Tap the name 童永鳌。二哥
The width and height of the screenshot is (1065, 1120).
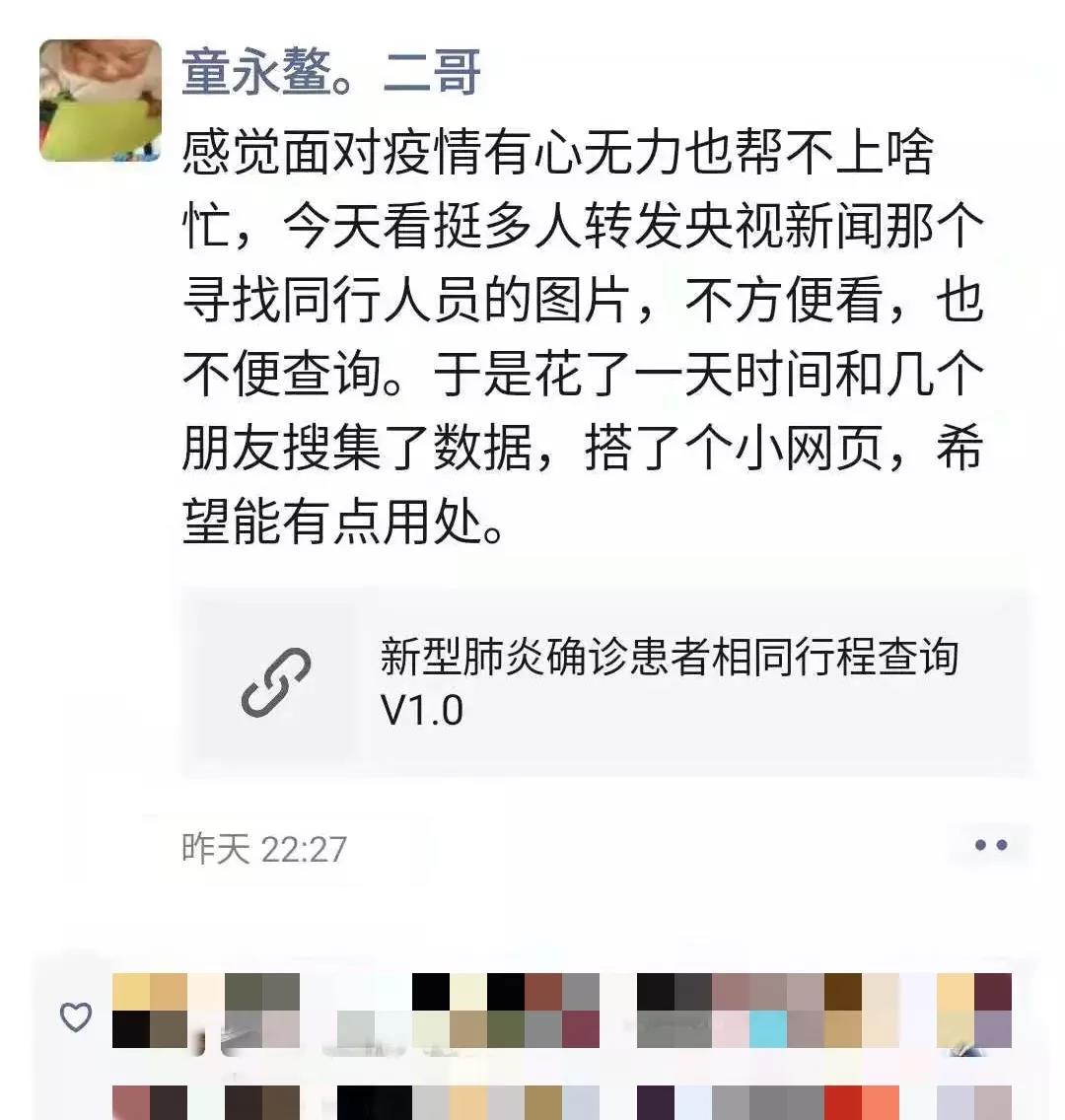click(331, 74)
